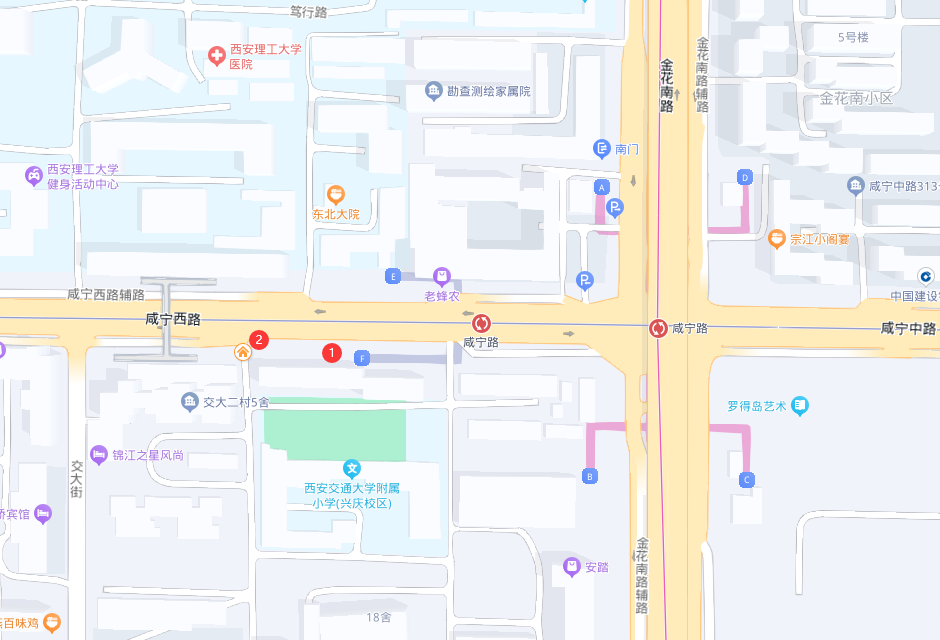This screenshot has width=940, height=640.
Task: Select the red result marker numbered 2
Action: coord(259,339)
